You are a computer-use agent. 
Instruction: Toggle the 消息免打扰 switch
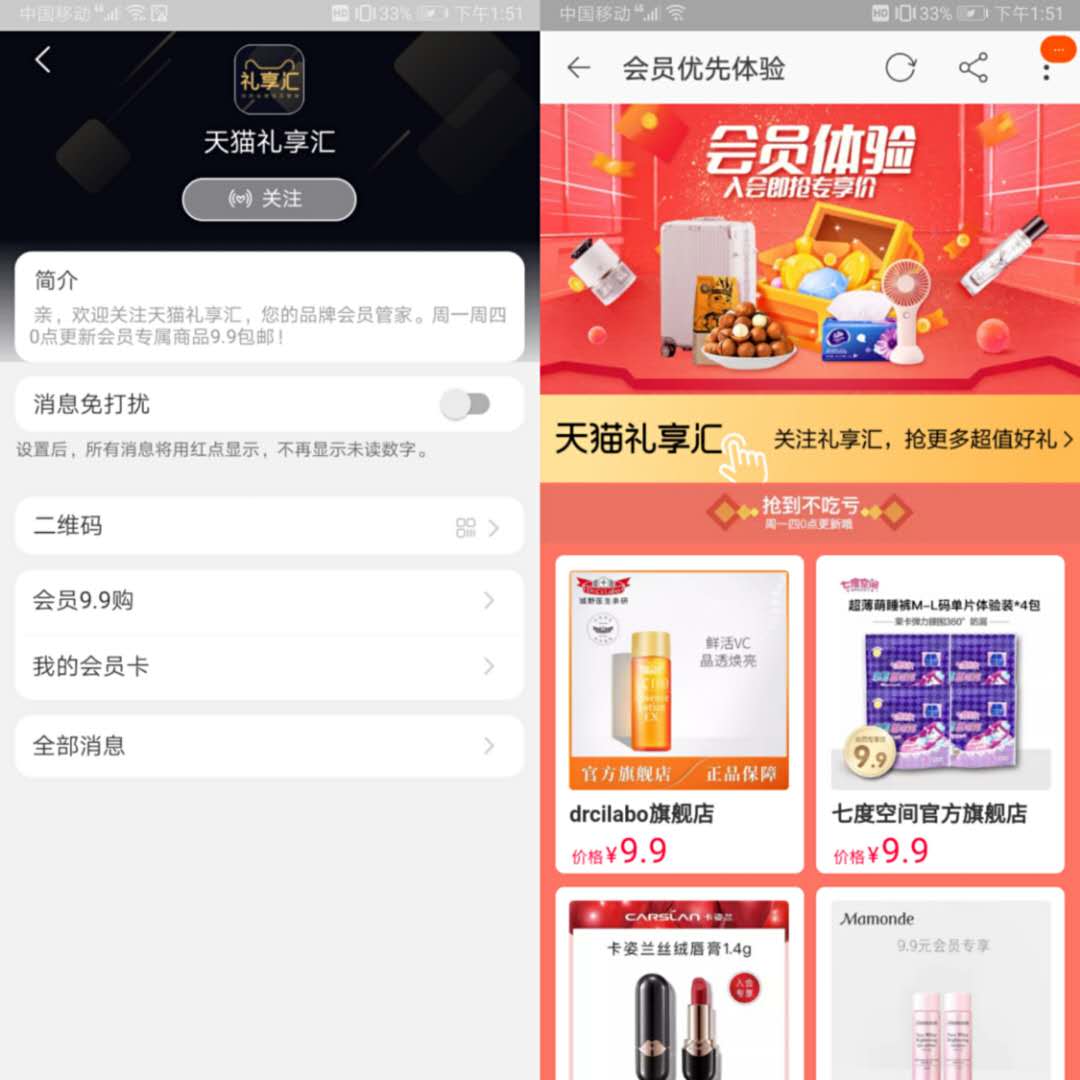466,404
